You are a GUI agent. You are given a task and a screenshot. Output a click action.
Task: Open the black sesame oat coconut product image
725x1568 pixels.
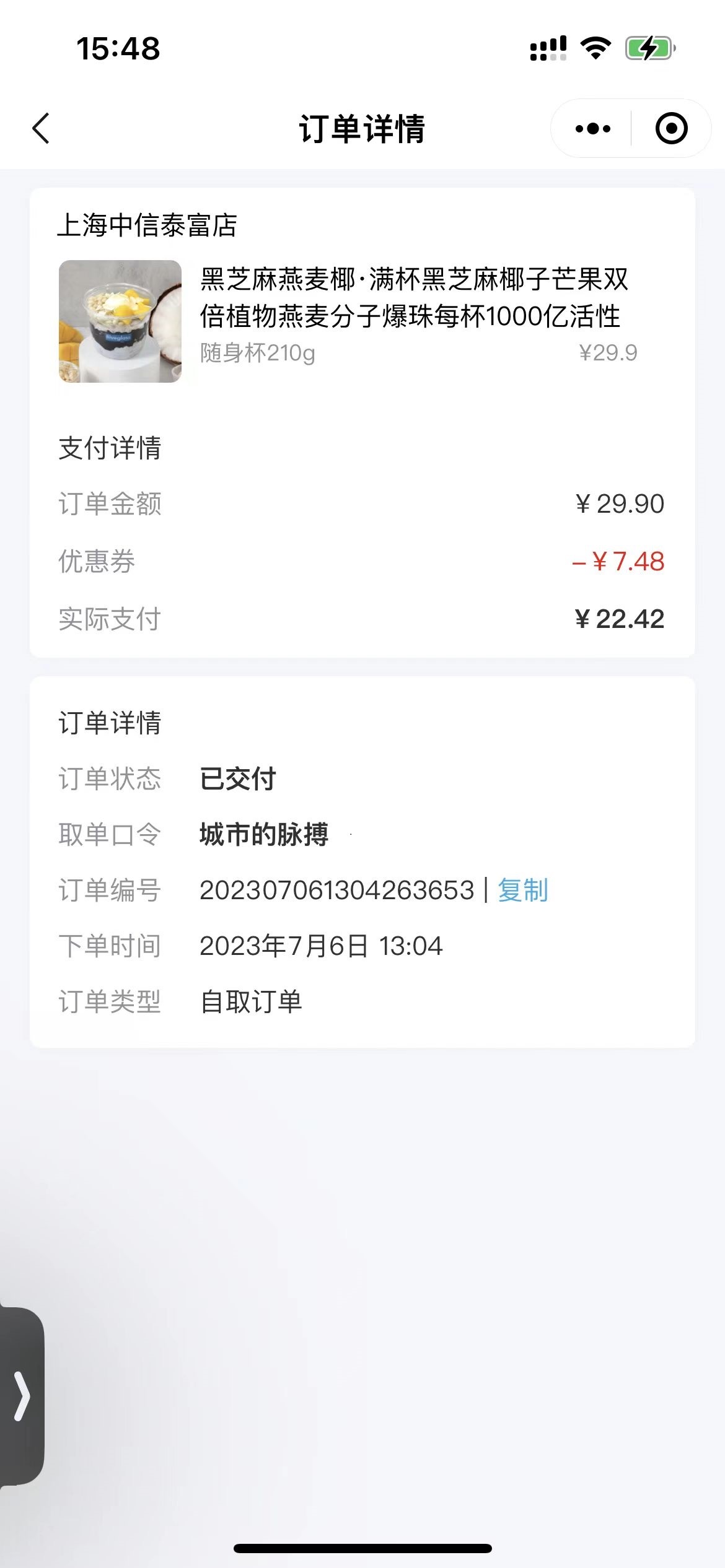(120, 321)
